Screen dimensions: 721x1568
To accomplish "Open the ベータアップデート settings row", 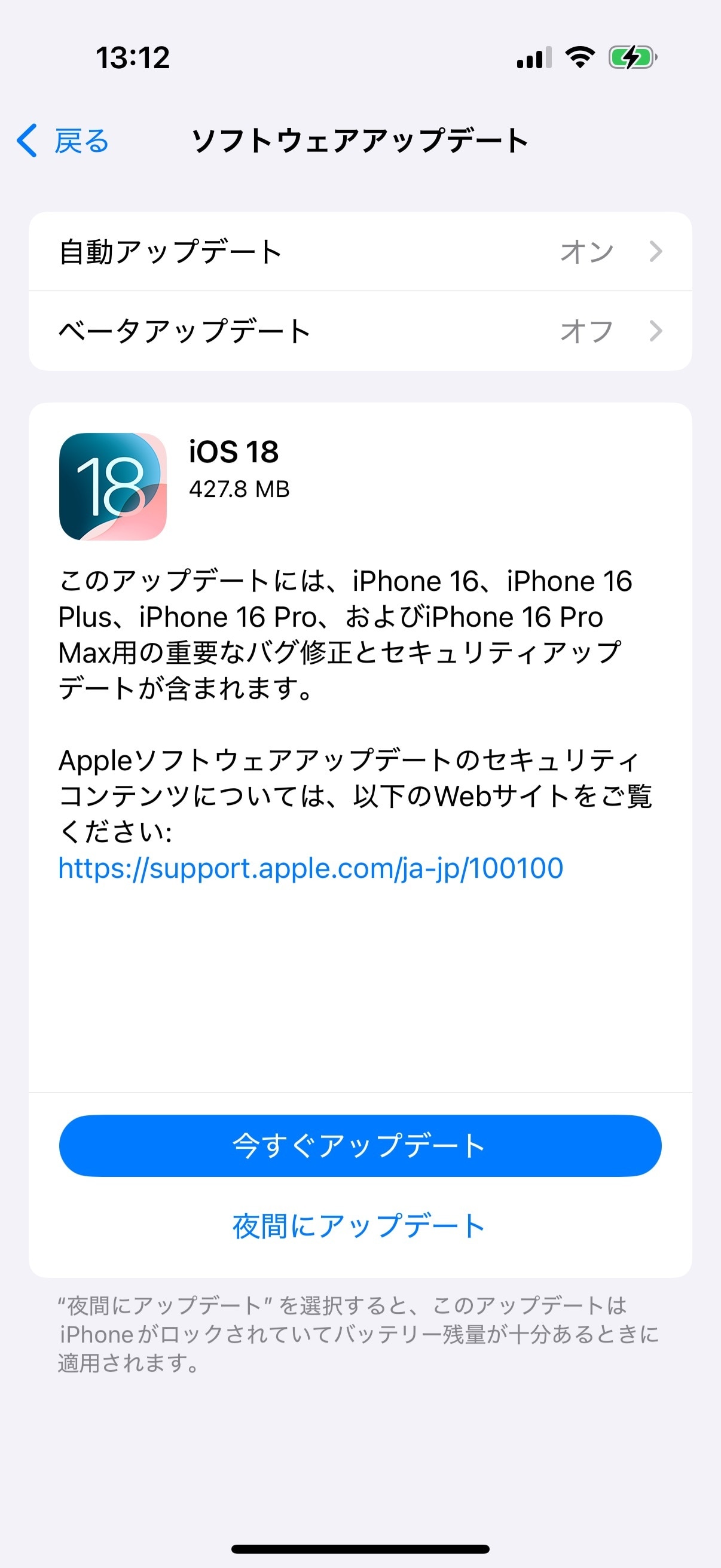I will (360, 331).
